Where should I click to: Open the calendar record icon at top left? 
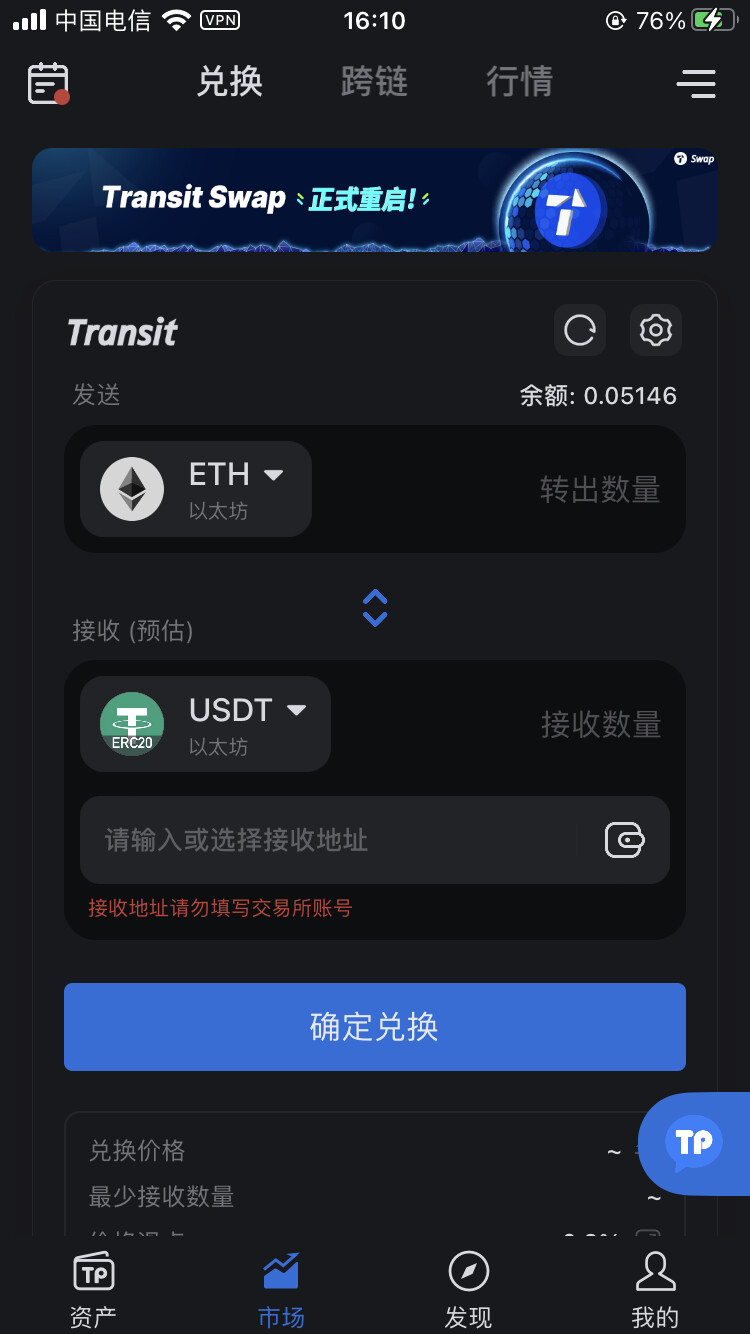(x=47, y=83)
